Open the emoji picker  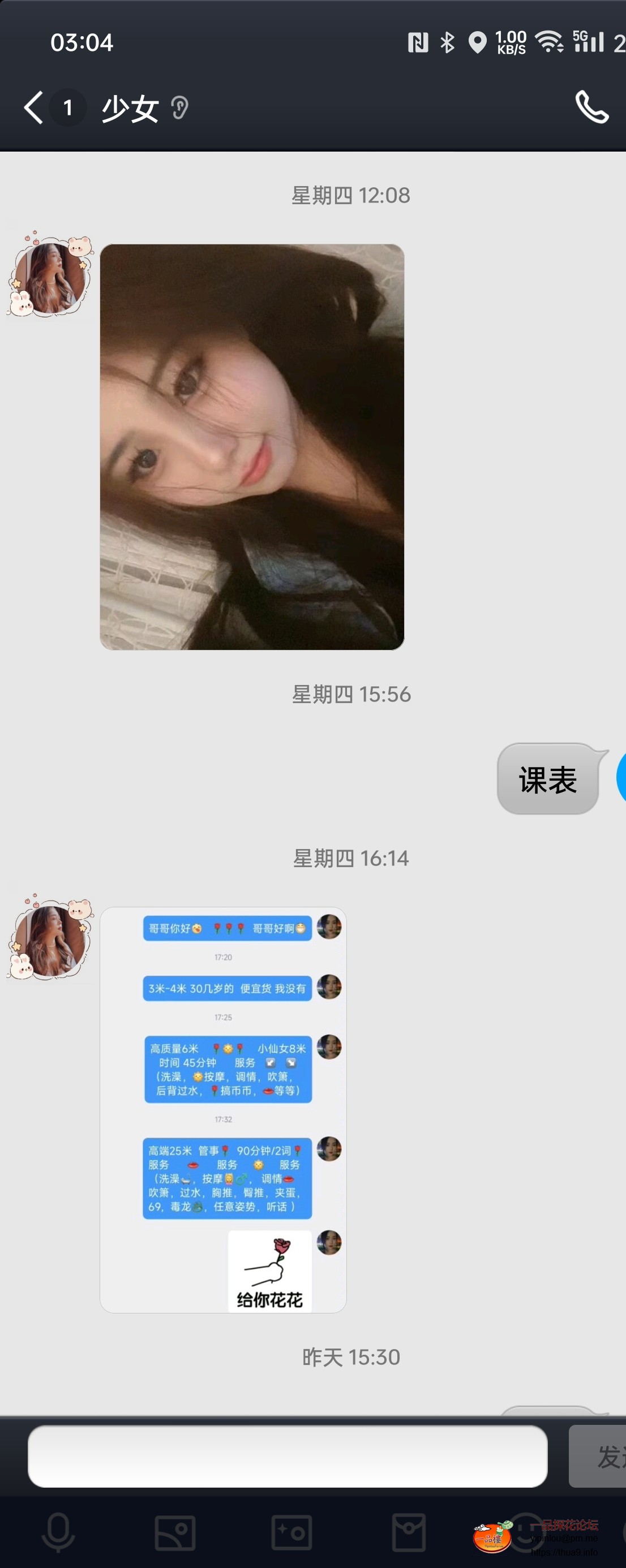[x=525, y=1533]
